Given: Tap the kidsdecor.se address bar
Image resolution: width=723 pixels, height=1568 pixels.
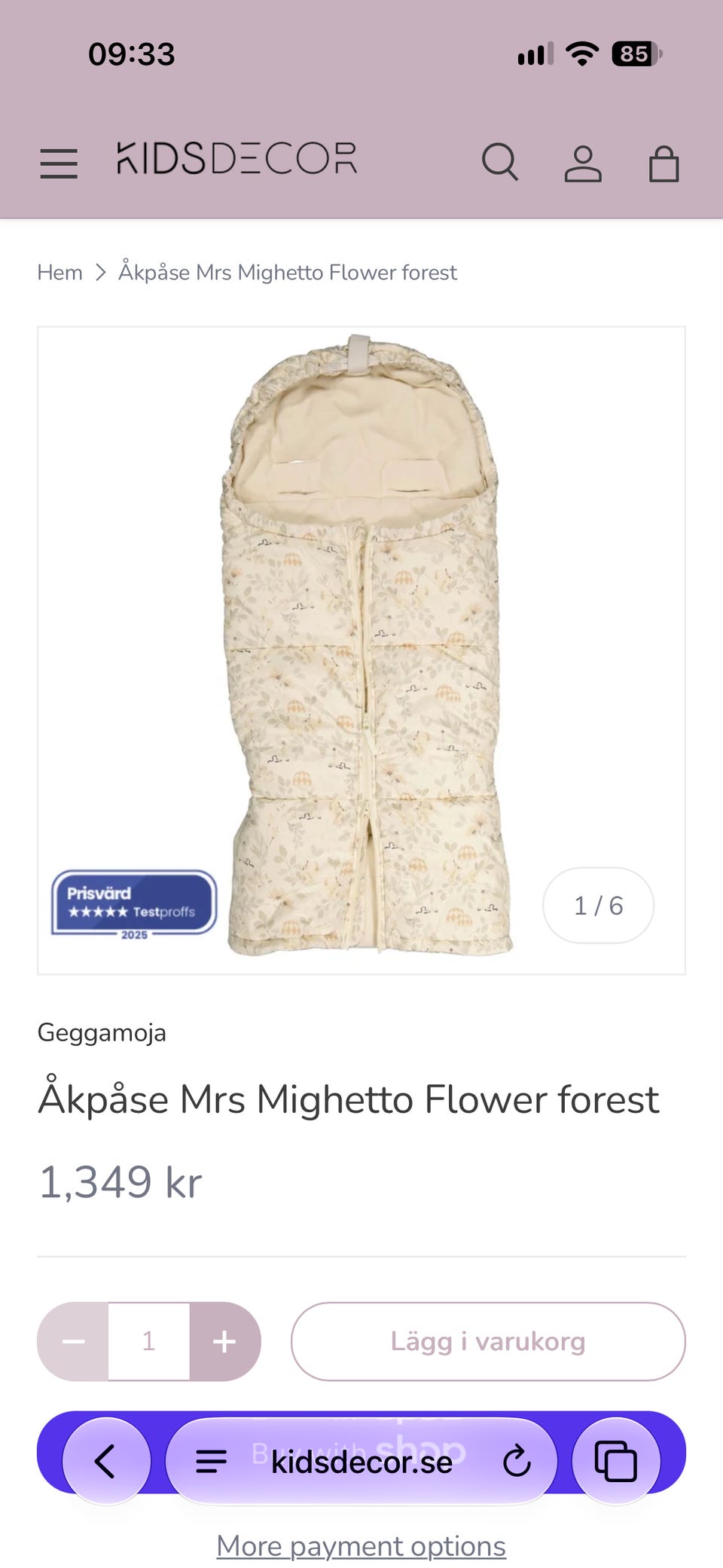Looking at the screenshot, I should [361, 1462].
